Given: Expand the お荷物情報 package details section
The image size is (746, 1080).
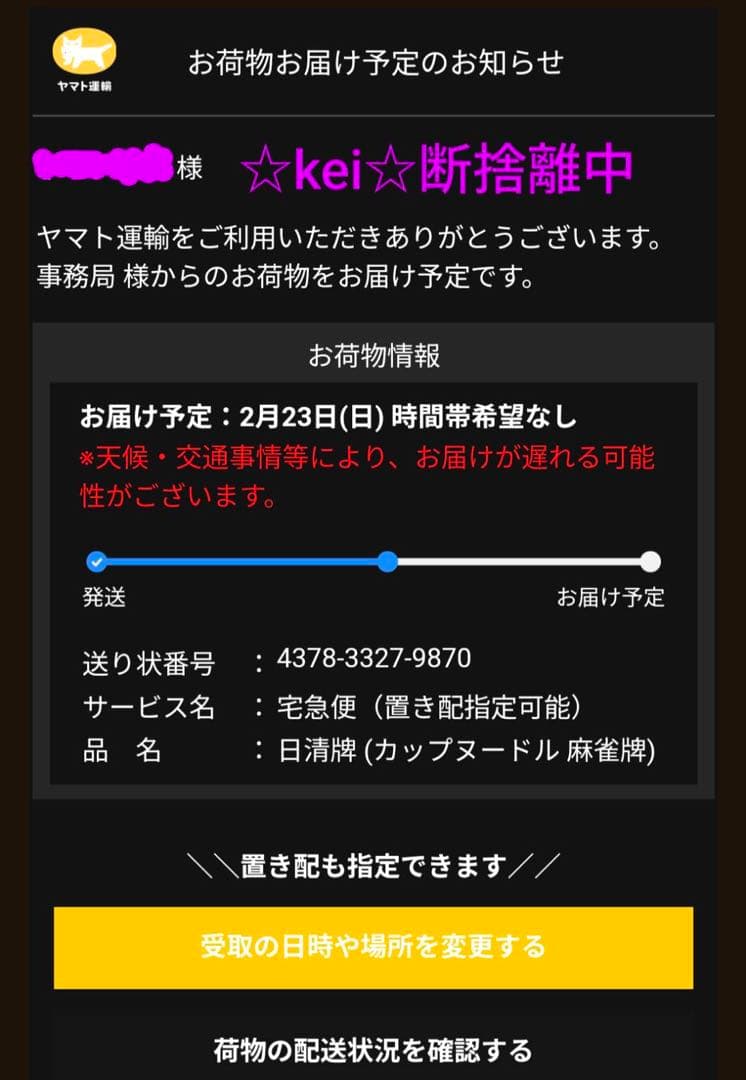Looking at the screenshot, I should (373, 352).
